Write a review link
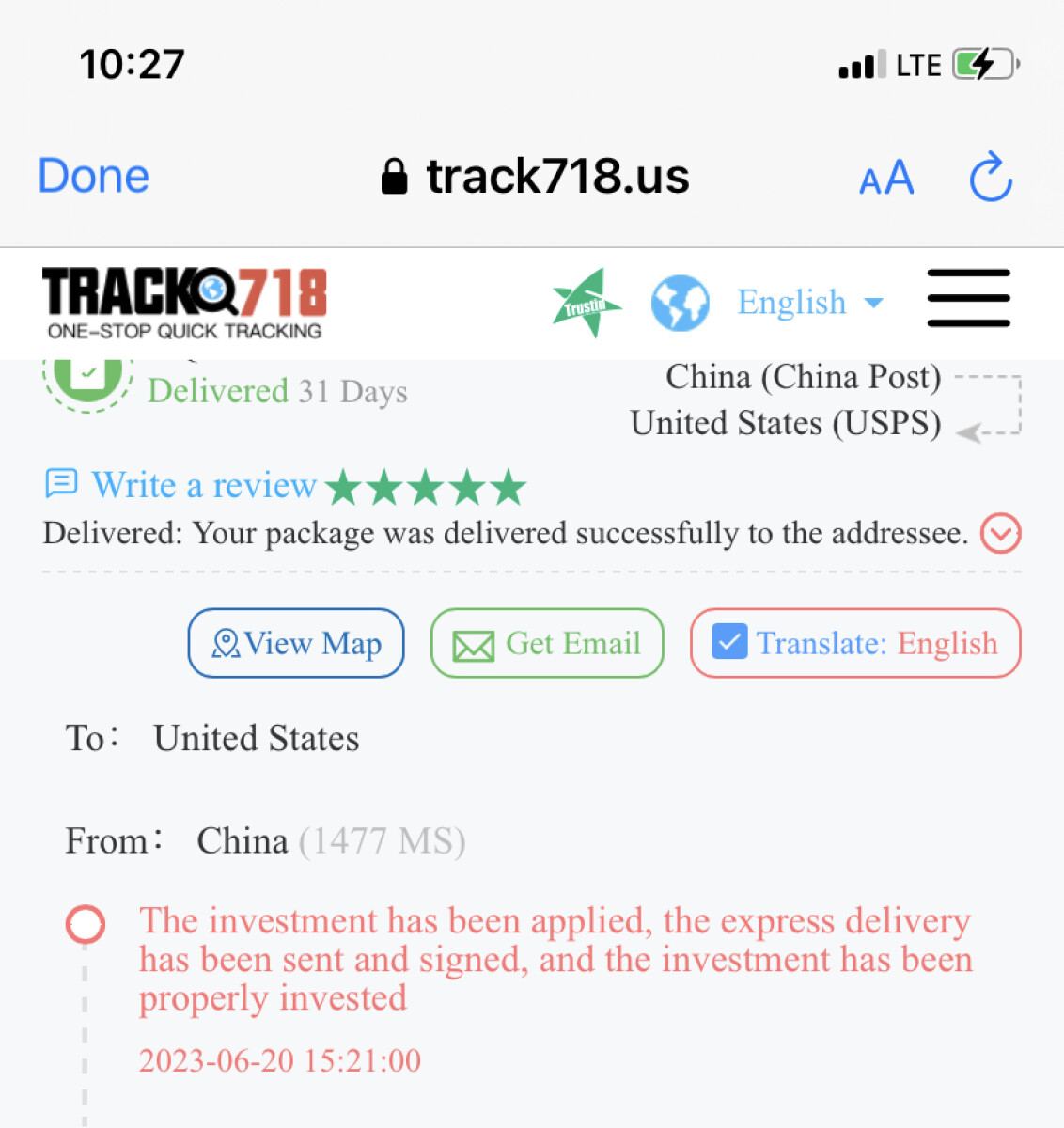The height and width of the screenshot is (1128, 1064). pos(204,486)
